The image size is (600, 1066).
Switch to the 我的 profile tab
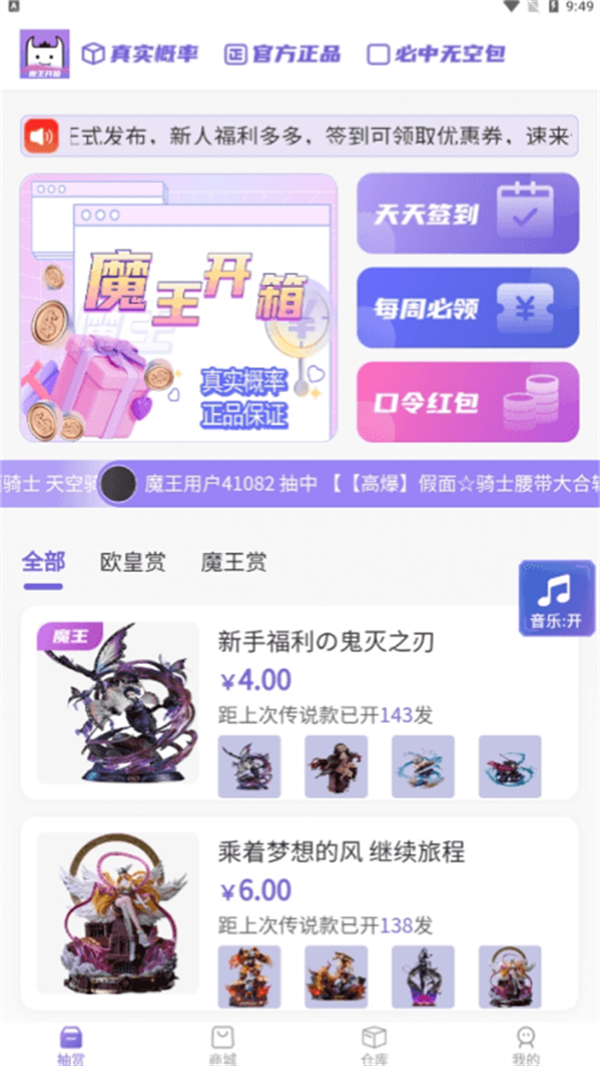pos(525,1044)
